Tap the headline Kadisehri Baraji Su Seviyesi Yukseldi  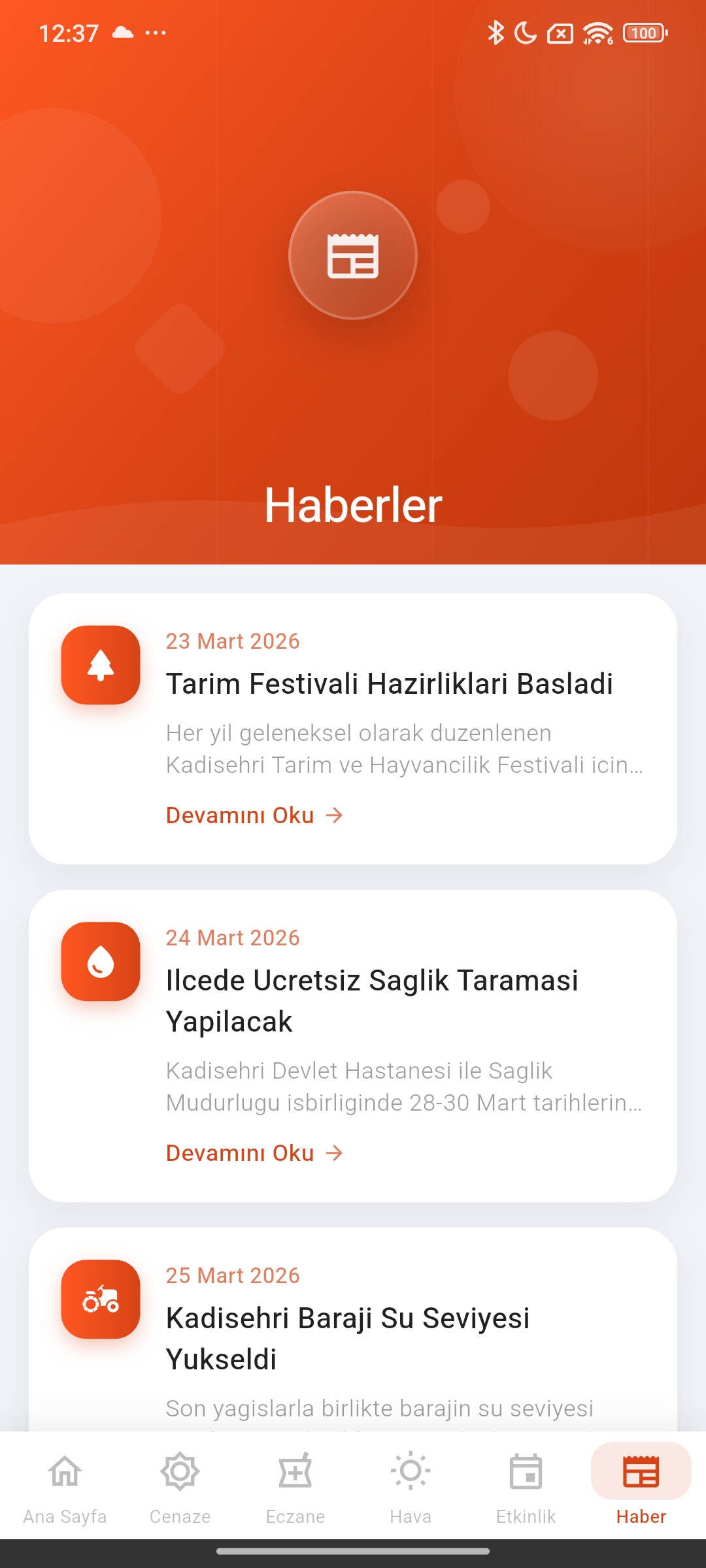[349, 1339]
